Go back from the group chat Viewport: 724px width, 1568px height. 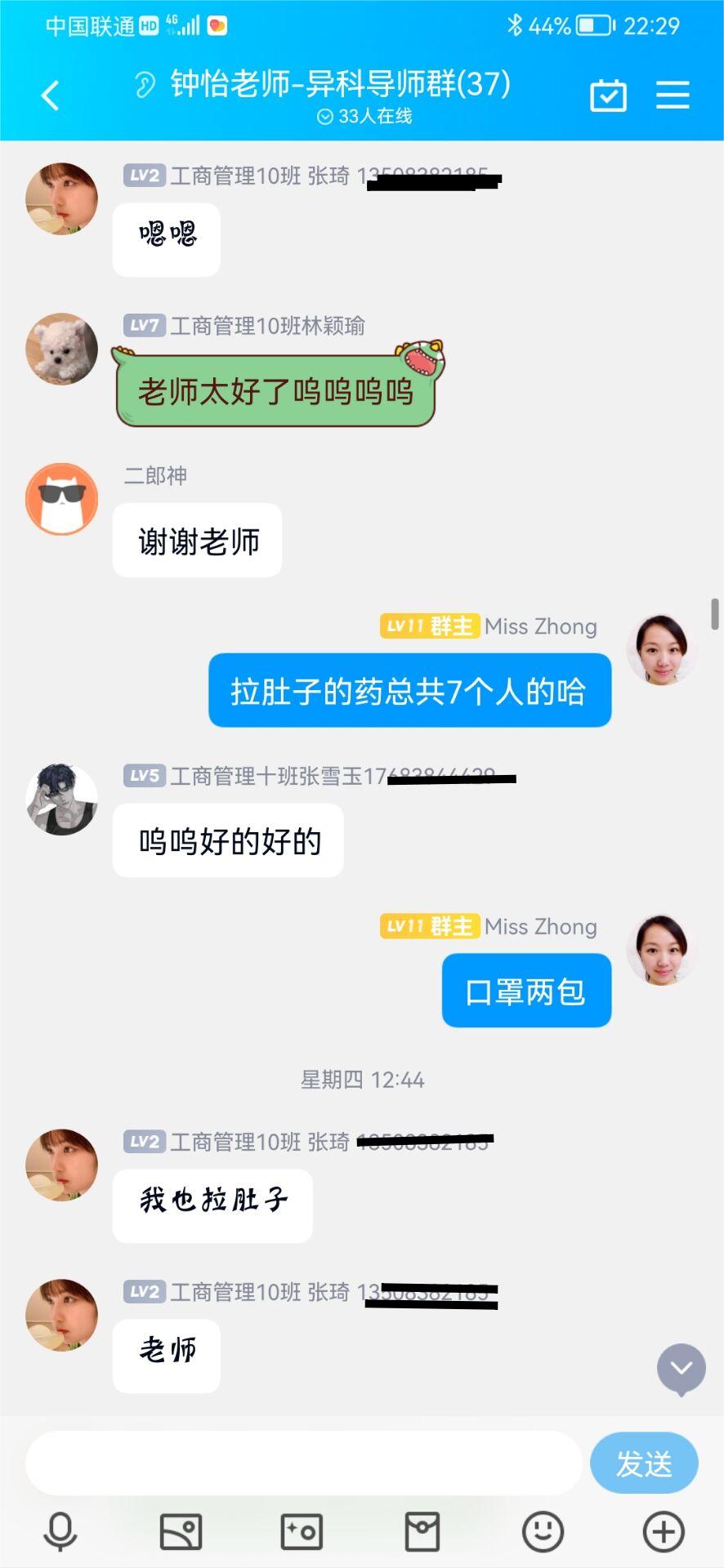click(51, 96)
